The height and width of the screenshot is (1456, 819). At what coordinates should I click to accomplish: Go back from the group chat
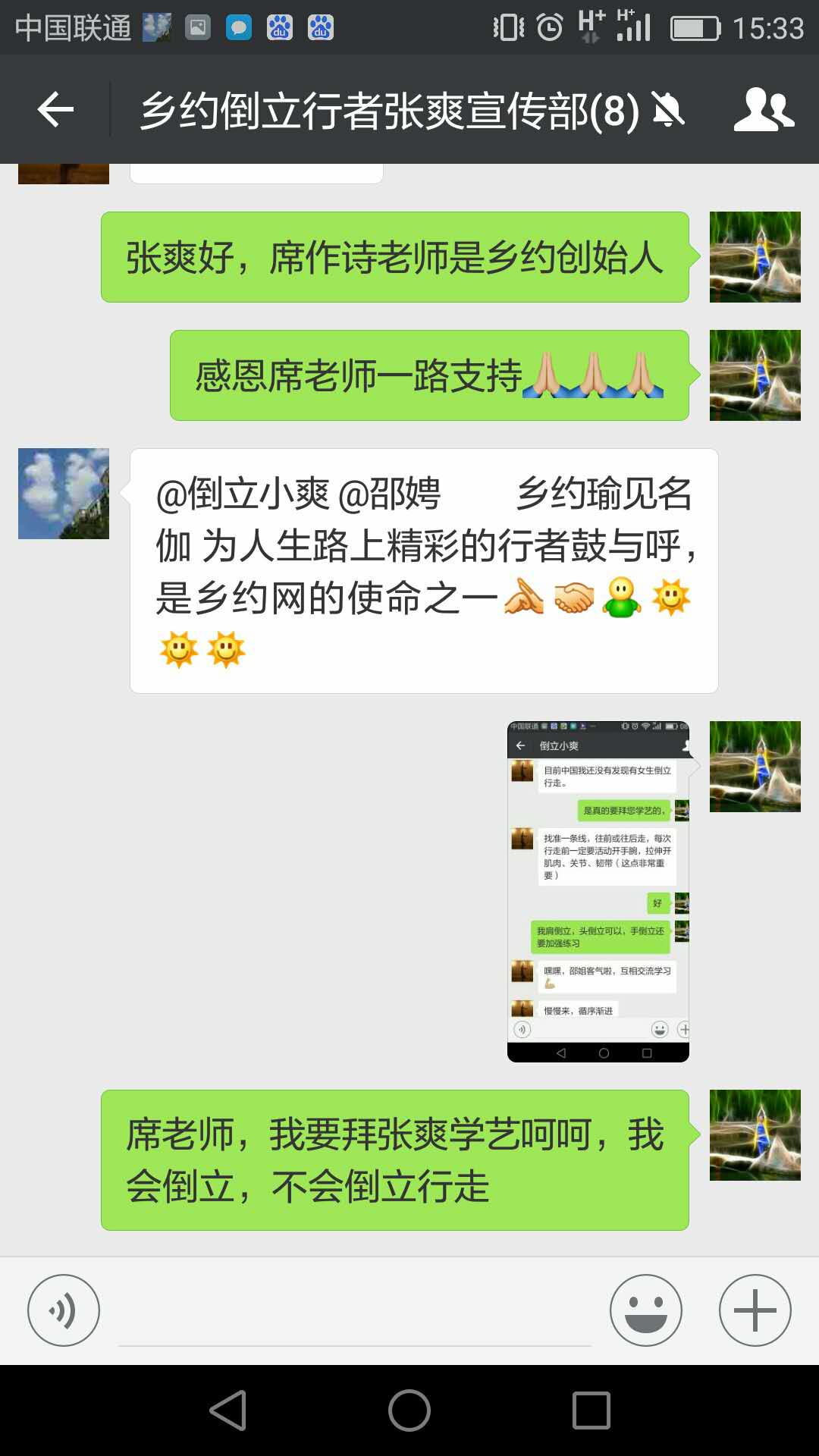(55, 111)
